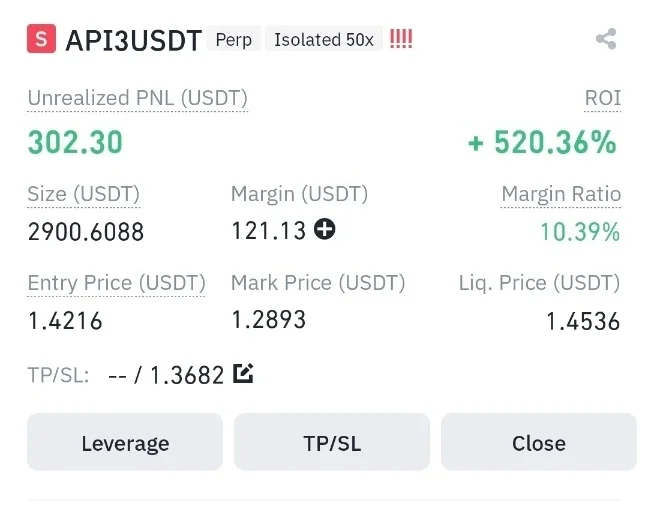Show the Size (USDT) explanation
The image size is (648, 511).
pos(84,194)
